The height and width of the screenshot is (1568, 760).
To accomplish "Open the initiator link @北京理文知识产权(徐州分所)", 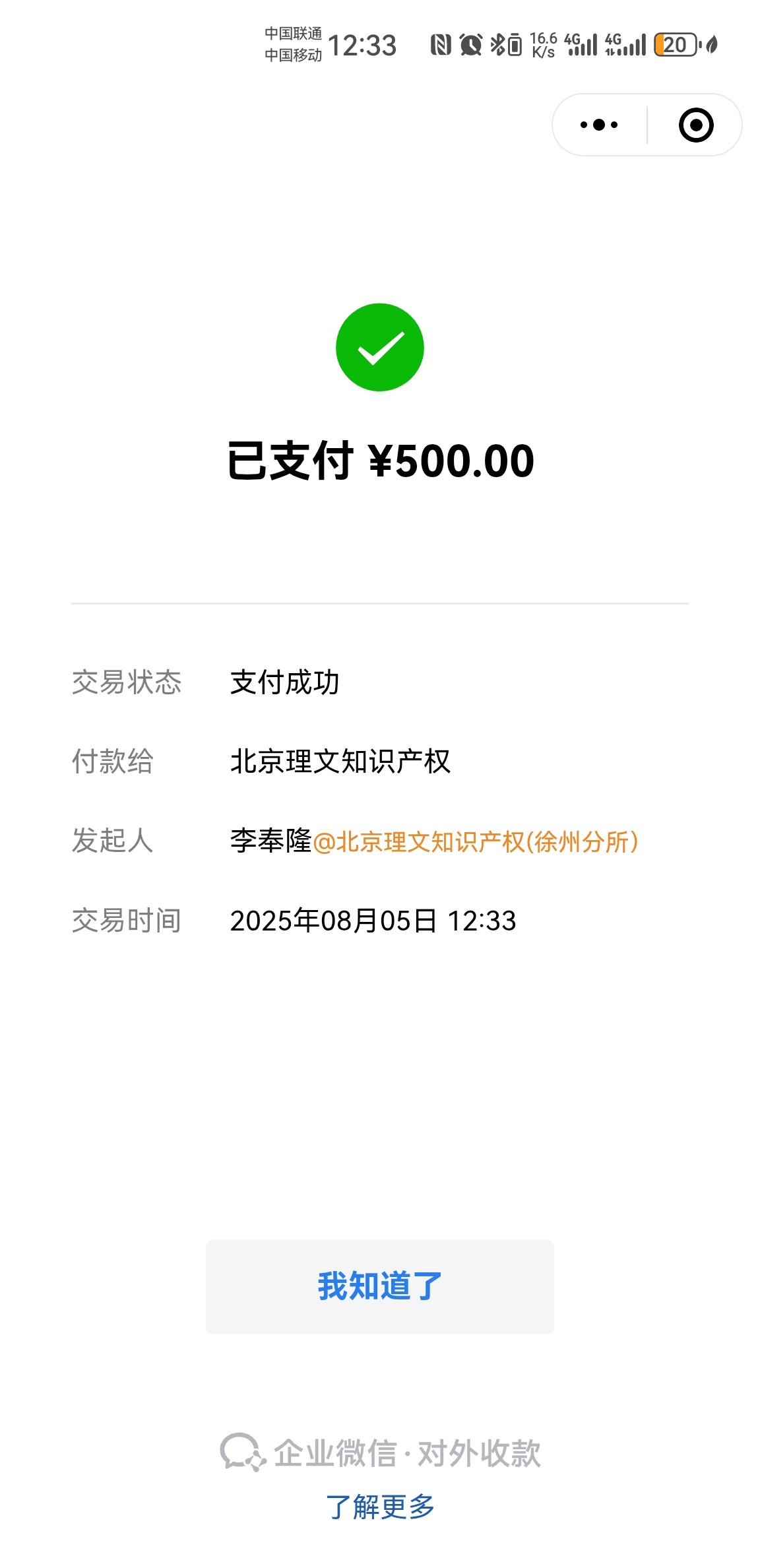I will coord(475,841).
